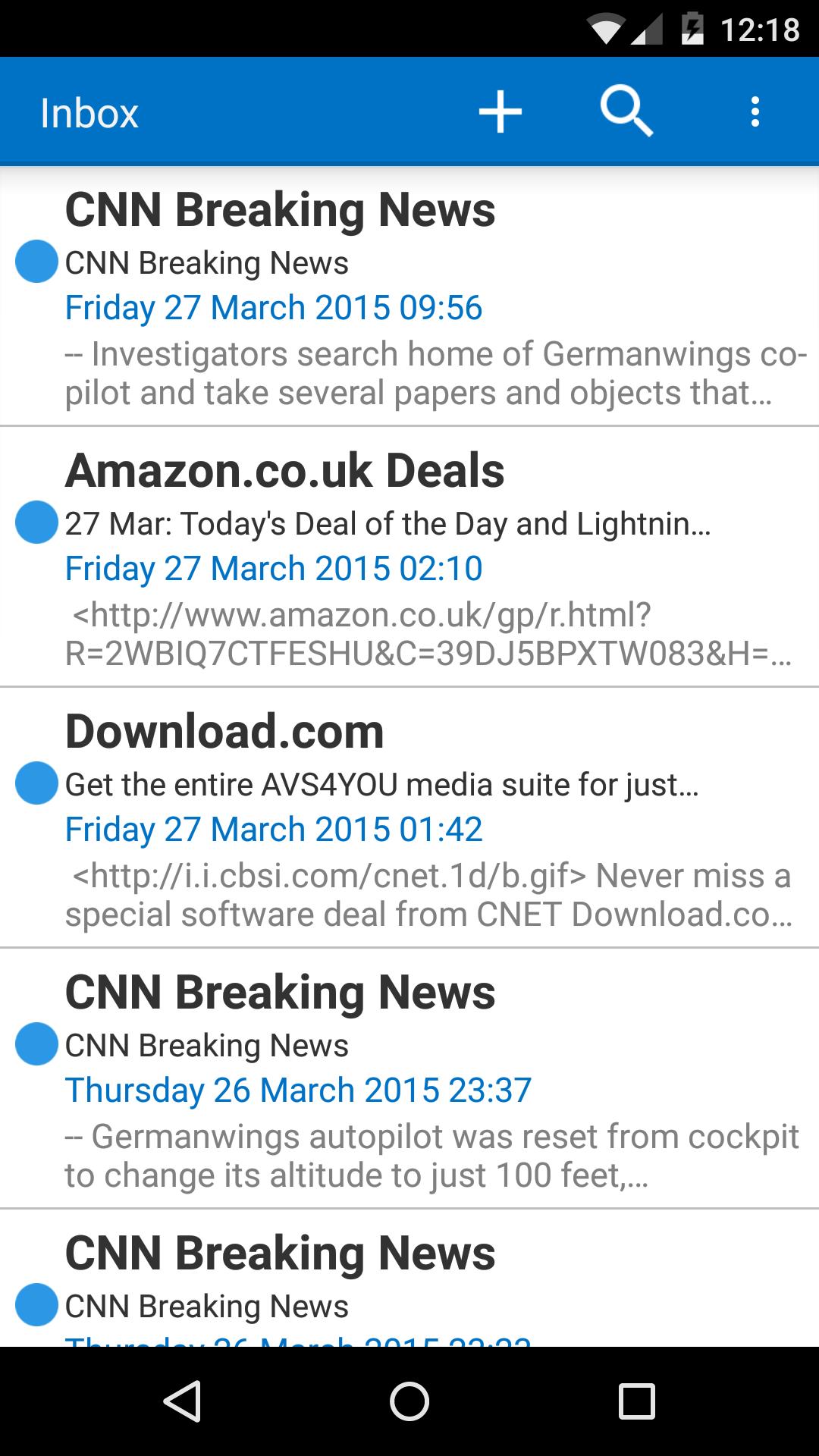Open the overflow menu
The image size is (819, 1456).
pos(755,112)
